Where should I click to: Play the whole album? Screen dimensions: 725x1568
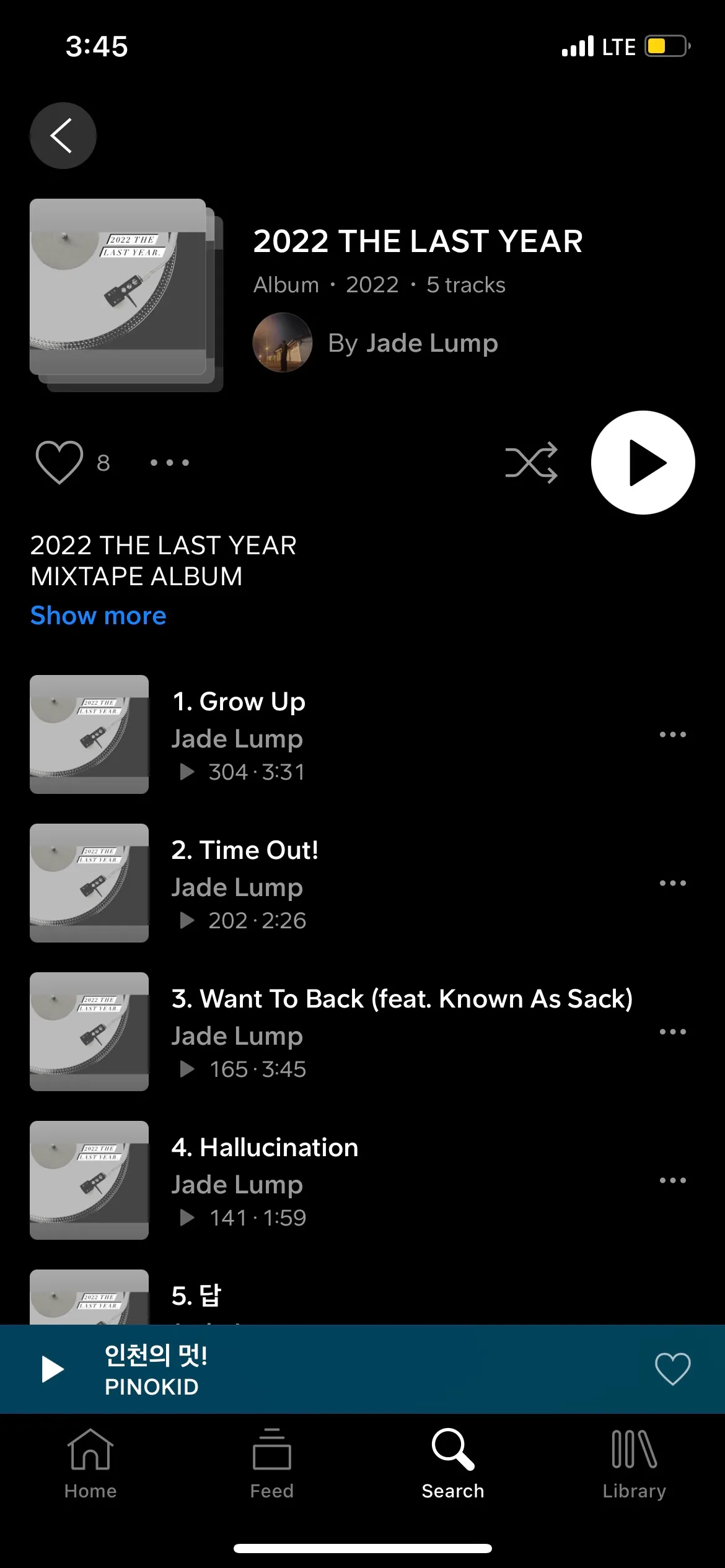click(x=643, y=463)
